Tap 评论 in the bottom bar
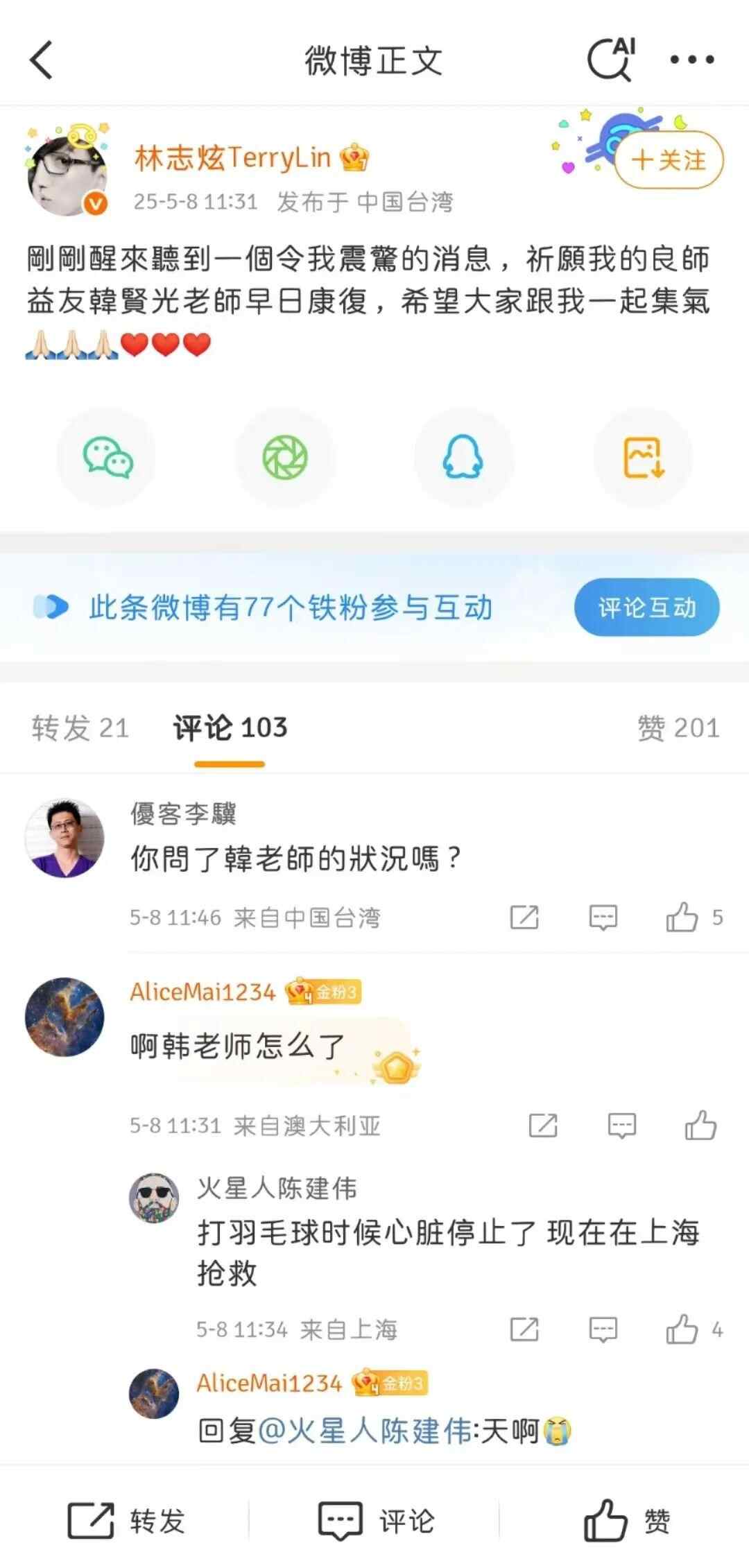 tap(376, 1522)
